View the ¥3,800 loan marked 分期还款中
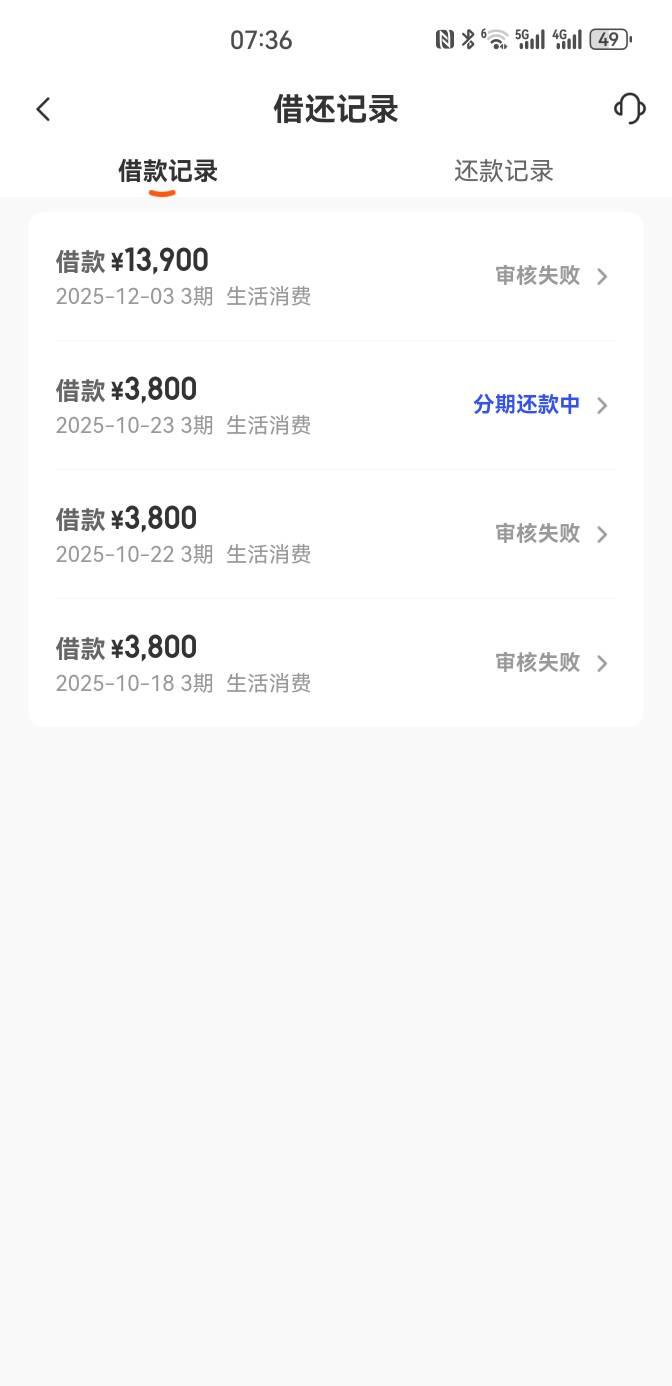Screen dimensions: 672x1386 click(x=335, y=405)
